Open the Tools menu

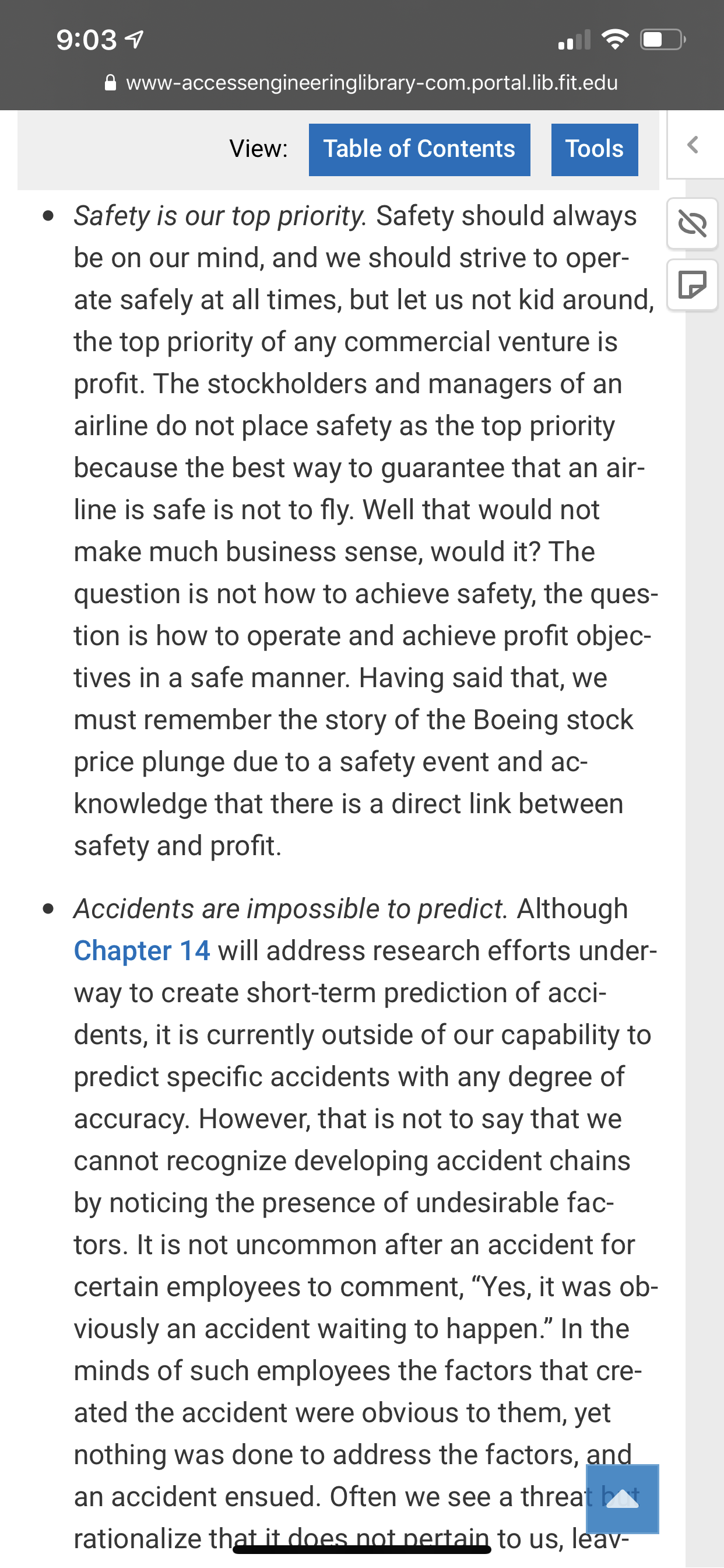pyautogui.click(x=595, y=150)
